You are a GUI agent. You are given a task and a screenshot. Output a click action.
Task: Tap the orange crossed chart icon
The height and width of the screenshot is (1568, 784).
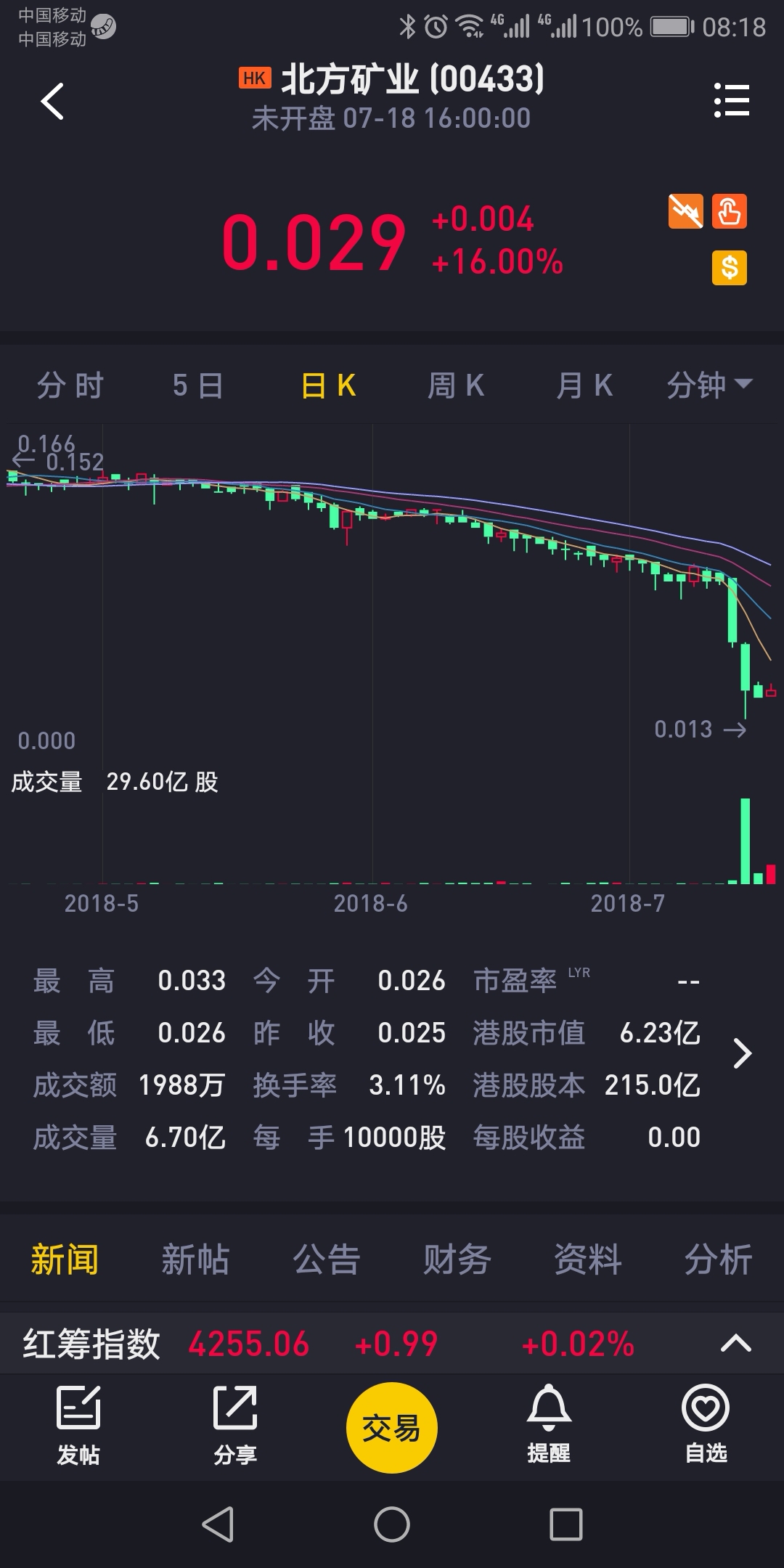[x=685, y=212]
